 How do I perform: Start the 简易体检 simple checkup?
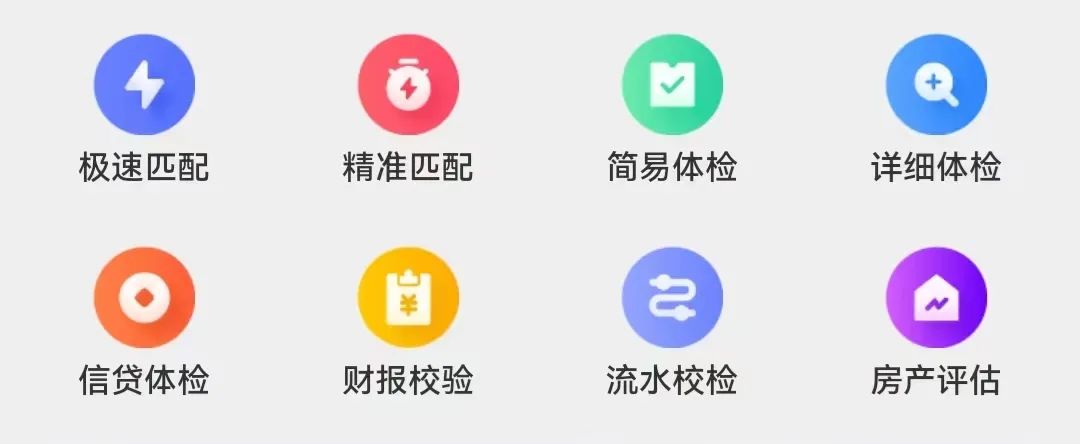pos(672,85)
